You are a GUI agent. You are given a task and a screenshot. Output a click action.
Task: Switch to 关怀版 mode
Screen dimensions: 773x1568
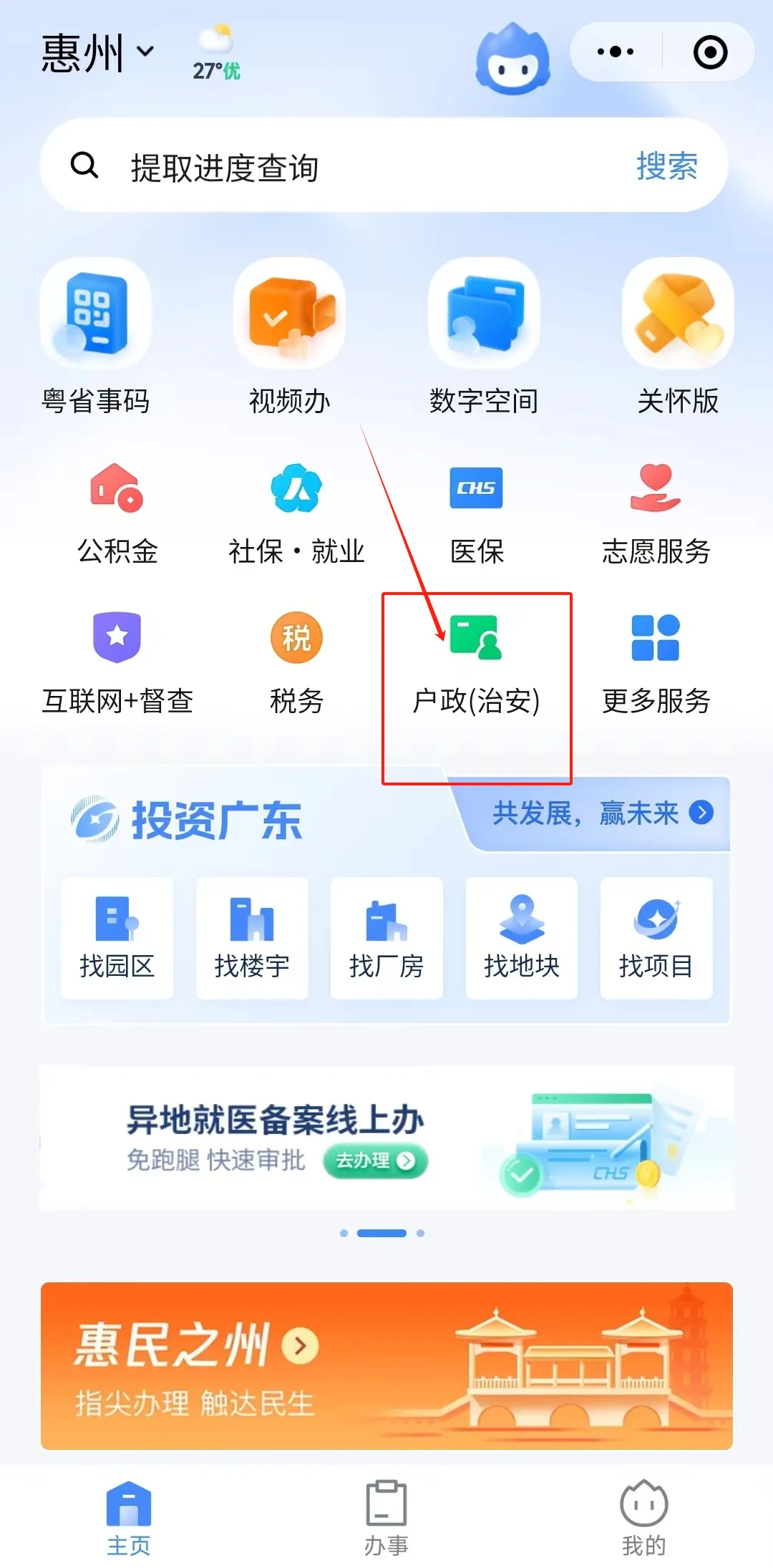click(x=678, y=337)
